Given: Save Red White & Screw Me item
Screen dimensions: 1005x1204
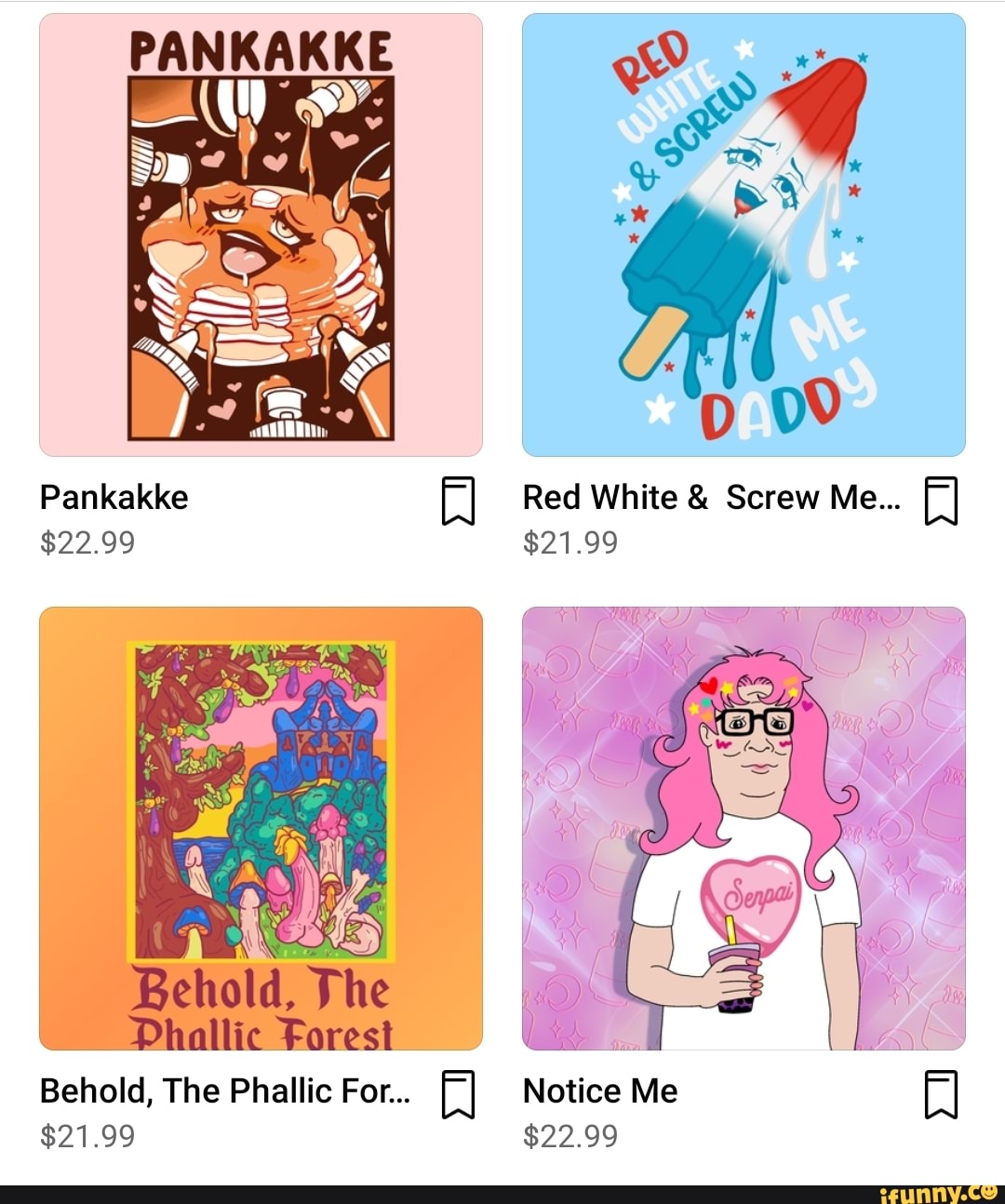Looking at the screenshot, I should [940, 501].
